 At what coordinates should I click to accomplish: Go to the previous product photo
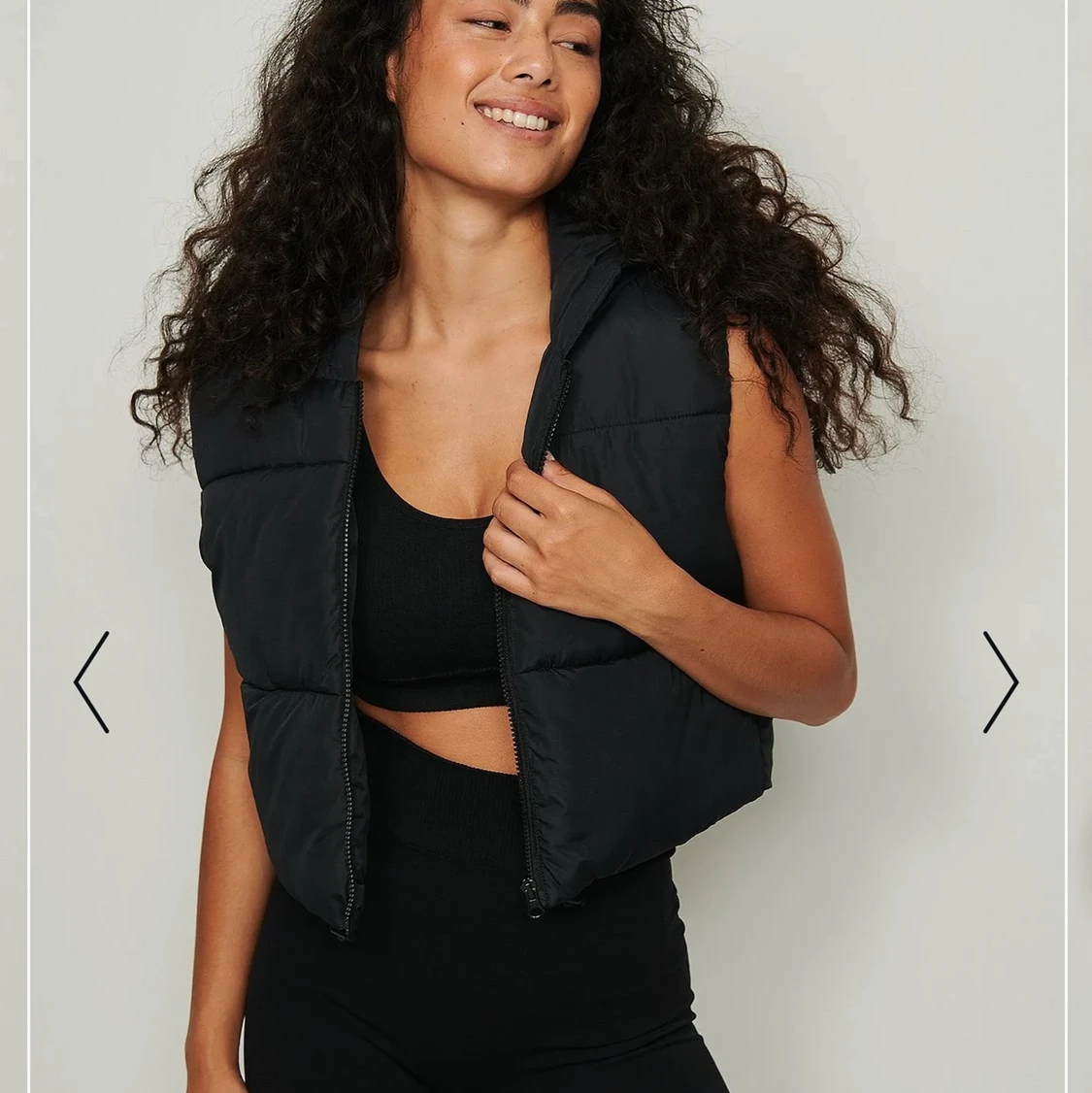pos(91,681)
